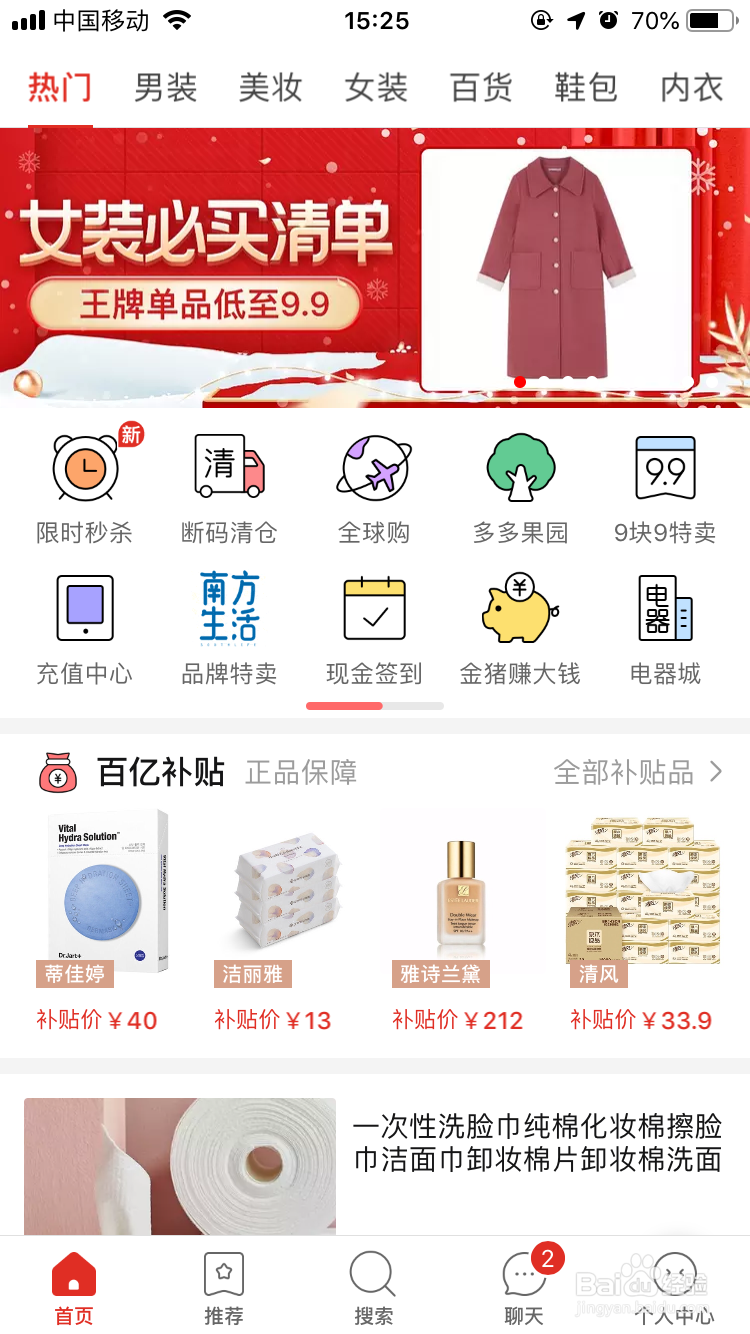Screen dimensions: 750x1334
Task: Open 聊天 chat with unread badge
Action: (x=522, y=1290)
